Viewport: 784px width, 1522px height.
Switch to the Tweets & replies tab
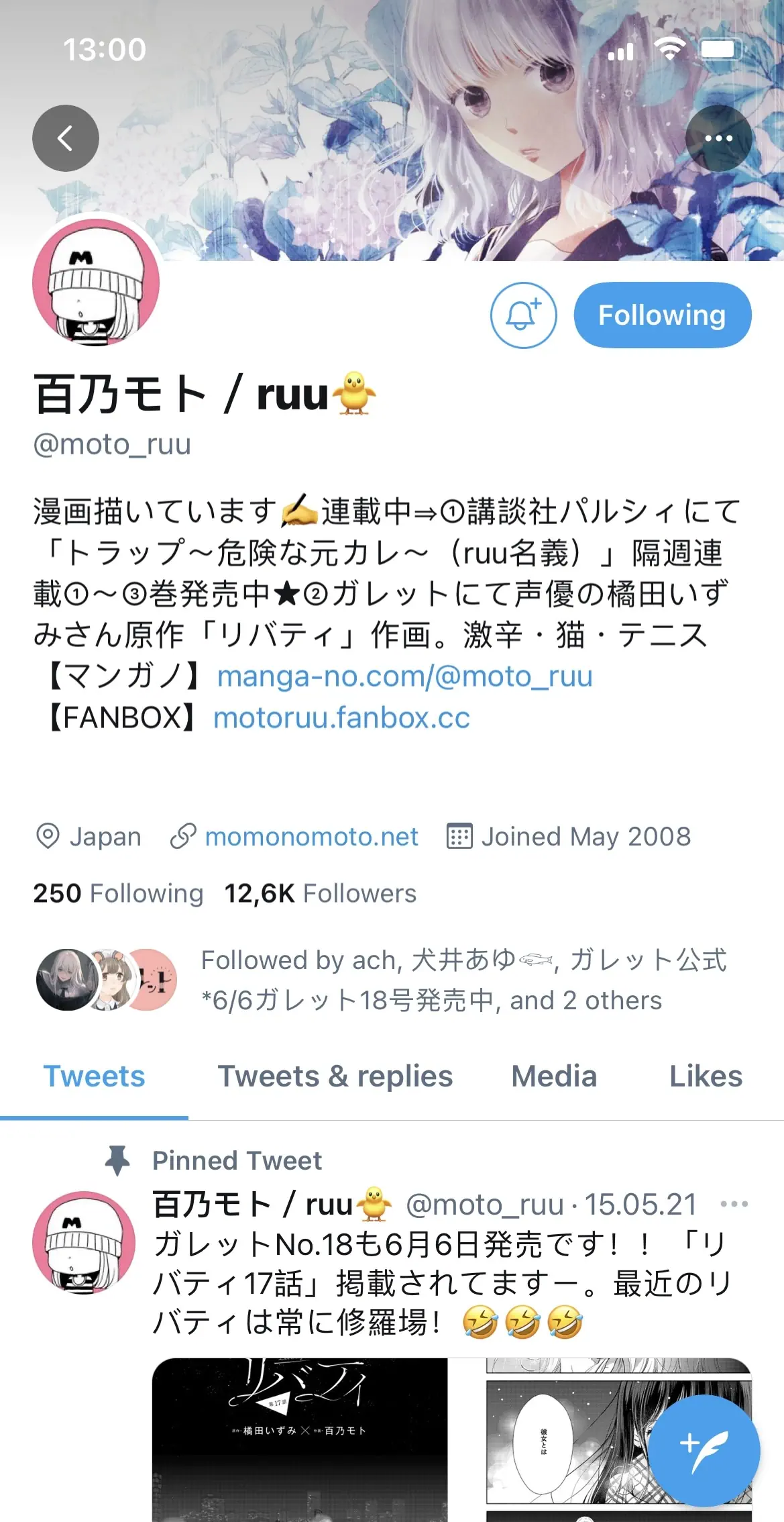335,1076
